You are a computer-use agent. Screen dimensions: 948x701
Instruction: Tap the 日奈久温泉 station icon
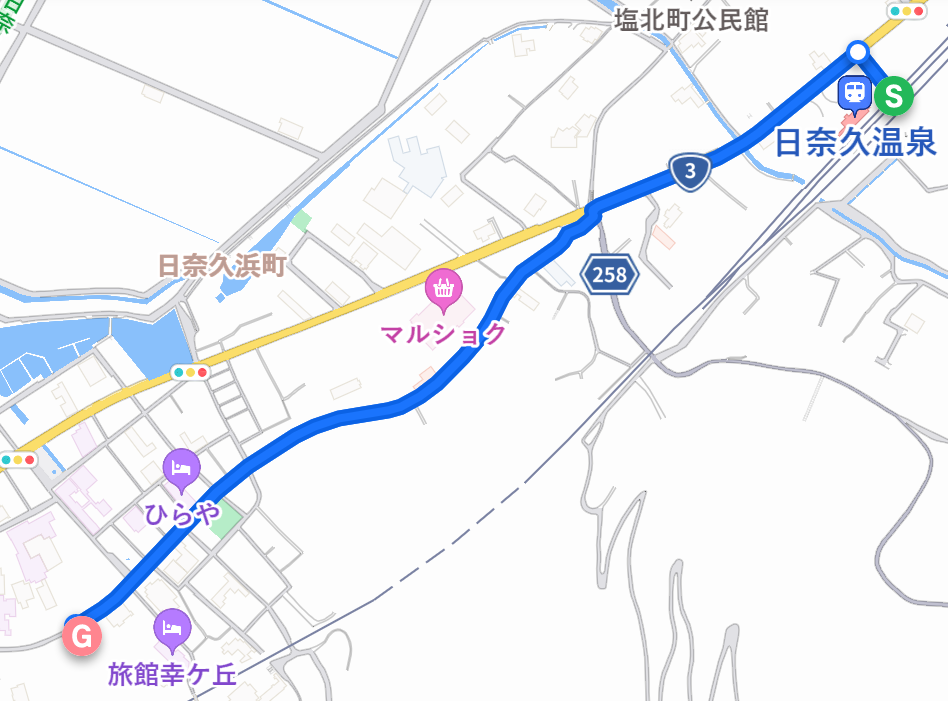854,94
